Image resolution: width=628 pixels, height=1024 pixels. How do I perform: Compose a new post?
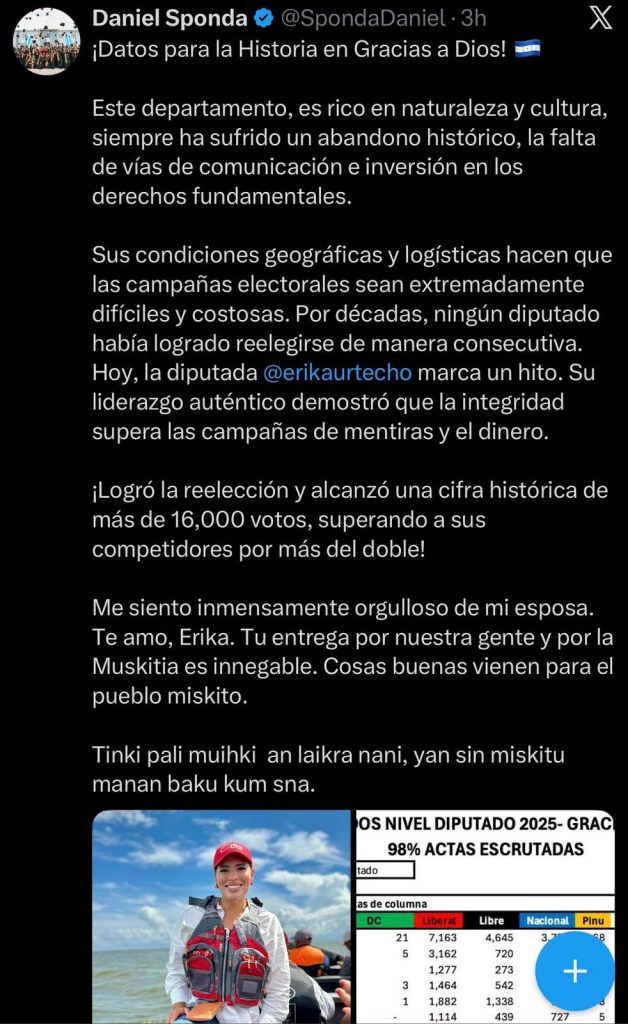(x=574, y=970)
